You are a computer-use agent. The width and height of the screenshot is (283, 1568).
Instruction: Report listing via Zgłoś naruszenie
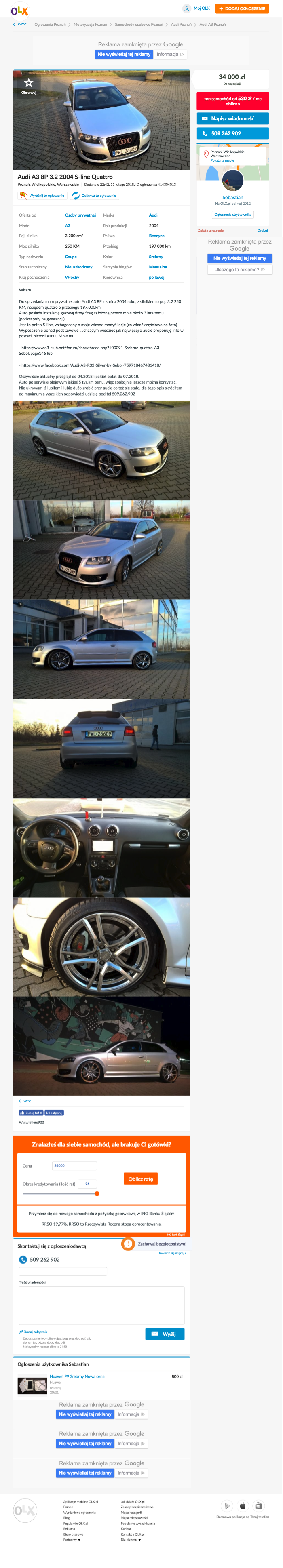211,230
